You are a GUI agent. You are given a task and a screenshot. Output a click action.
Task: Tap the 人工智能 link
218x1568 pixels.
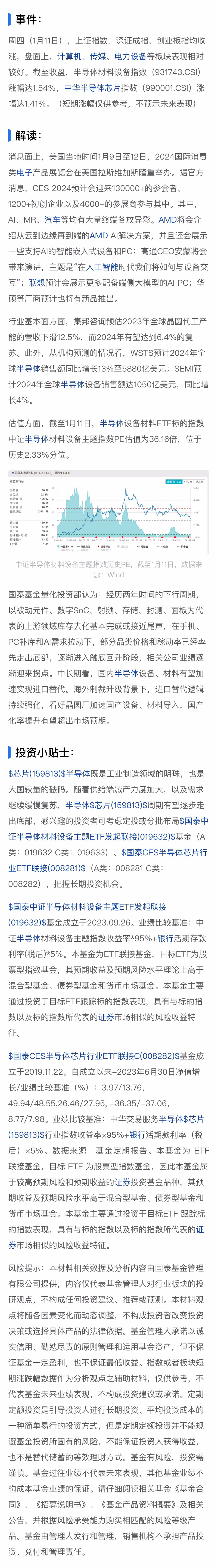tap(104, 267)
